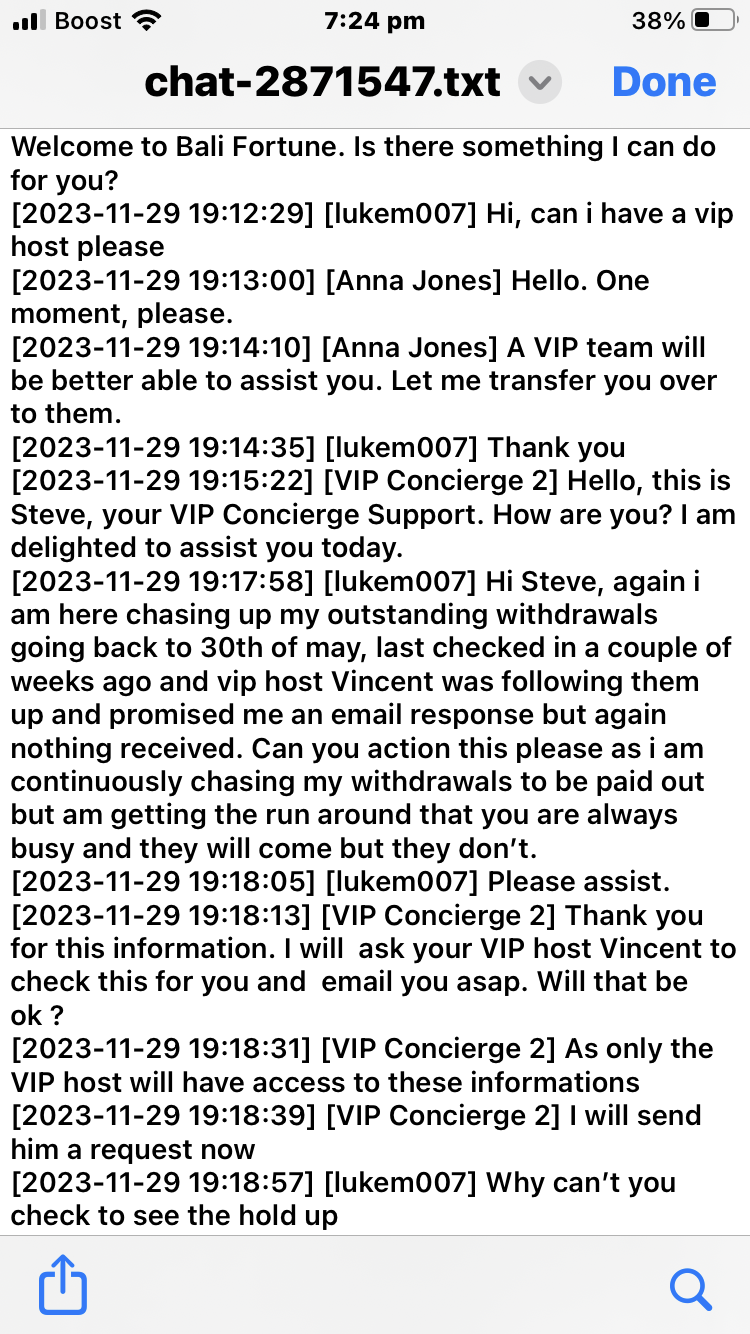This screenshot has width=750, height=1334.
Task: Tap Done to close the file preview
Action: pyautogui.click(x=664, y=82)
